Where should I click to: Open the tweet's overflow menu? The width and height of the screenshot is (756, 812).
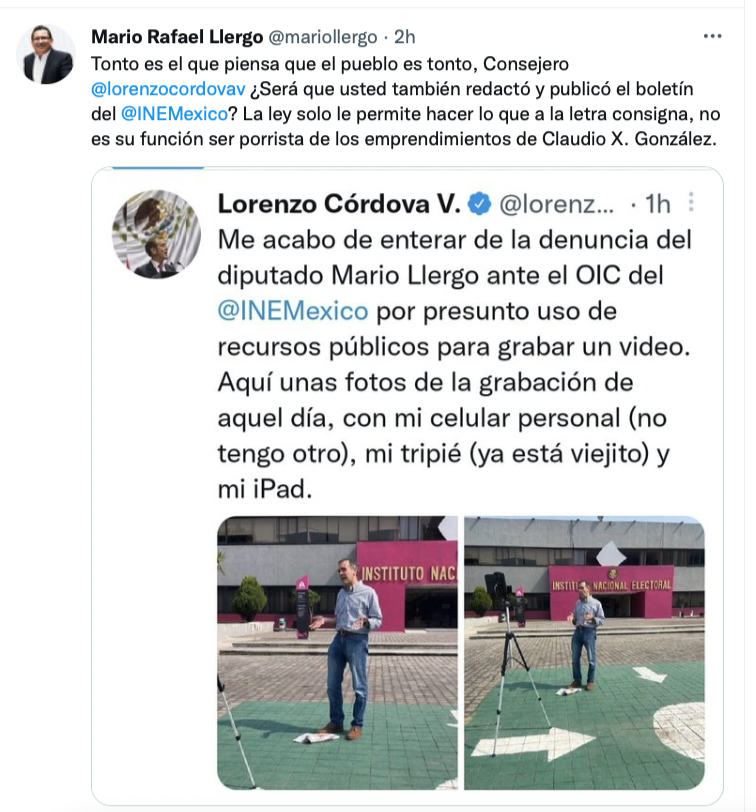pyautogui.click(x=712, y=36)
